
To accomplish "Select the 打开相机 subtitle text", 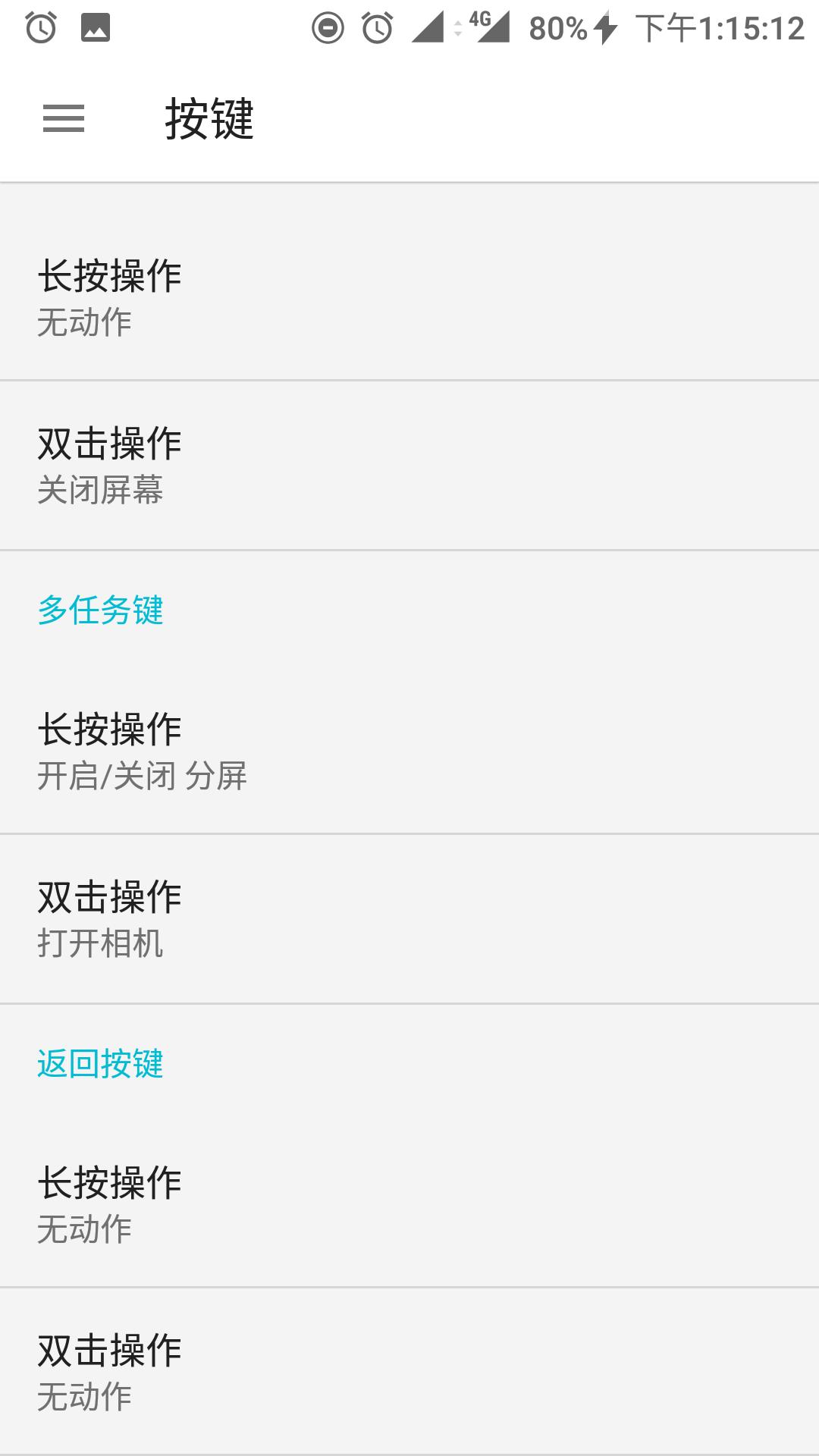I will [x=101, y=943].
